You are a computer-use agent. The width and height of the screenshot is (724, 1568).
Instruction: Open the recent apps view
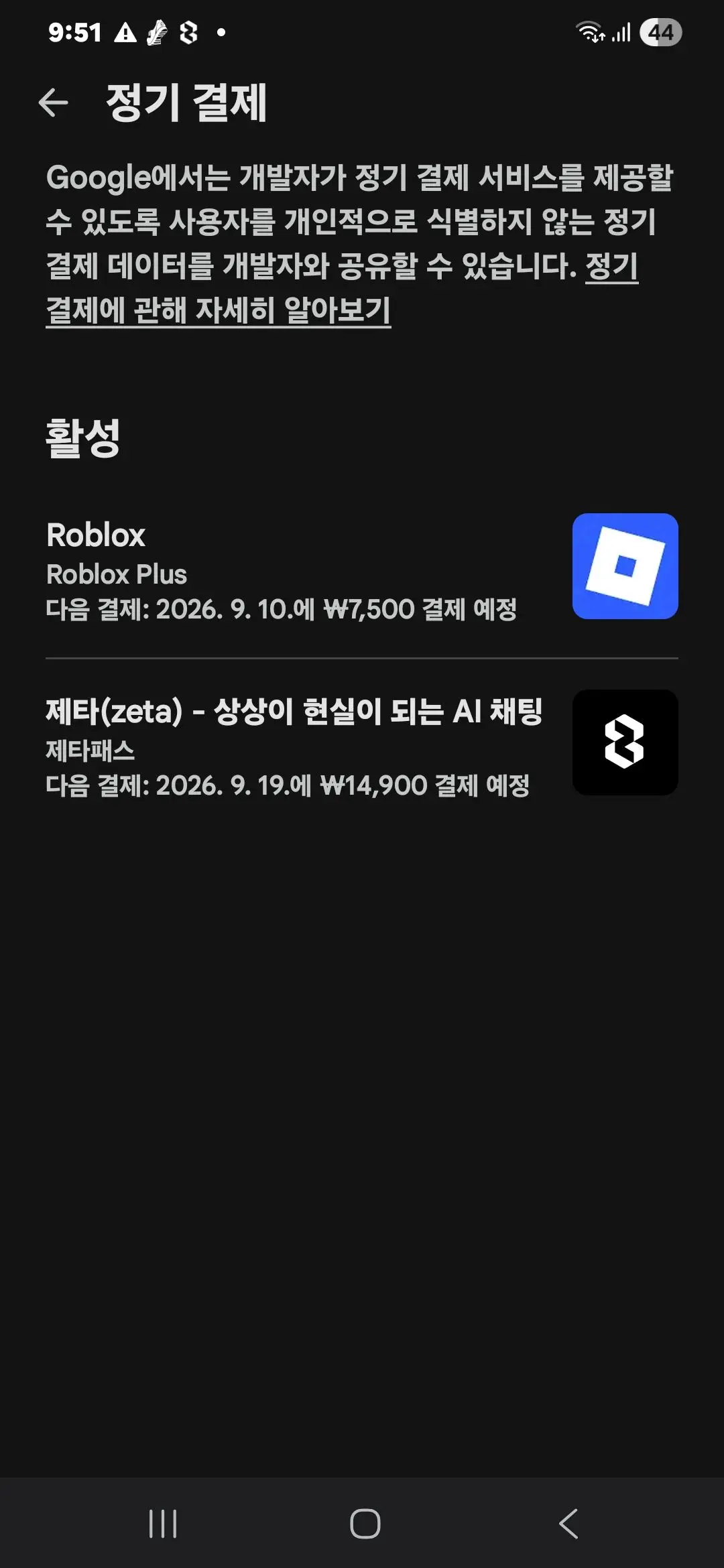(x=163, y=1524)
